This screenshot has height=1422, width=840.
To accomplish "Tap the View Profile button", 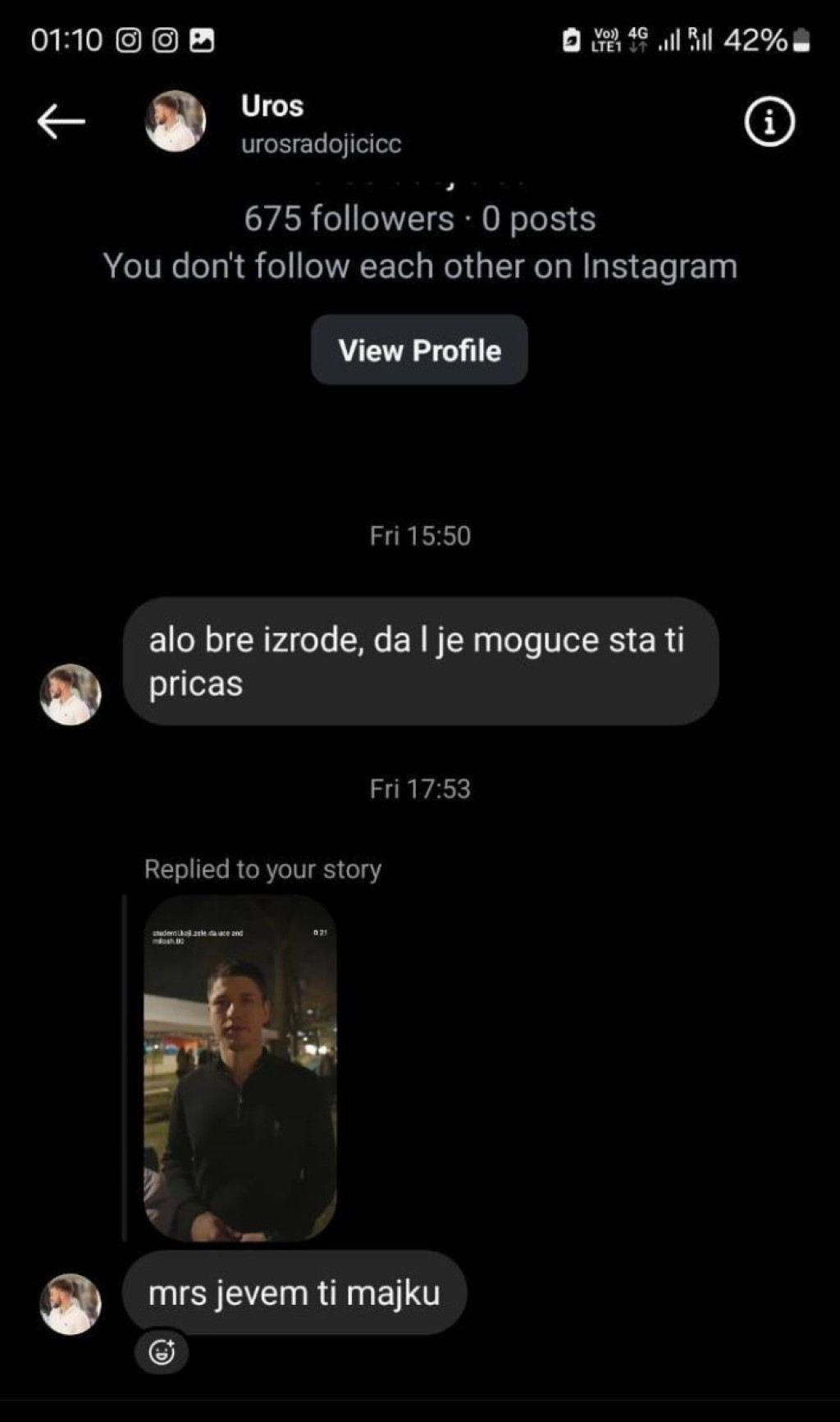I will tap(419, 350).
